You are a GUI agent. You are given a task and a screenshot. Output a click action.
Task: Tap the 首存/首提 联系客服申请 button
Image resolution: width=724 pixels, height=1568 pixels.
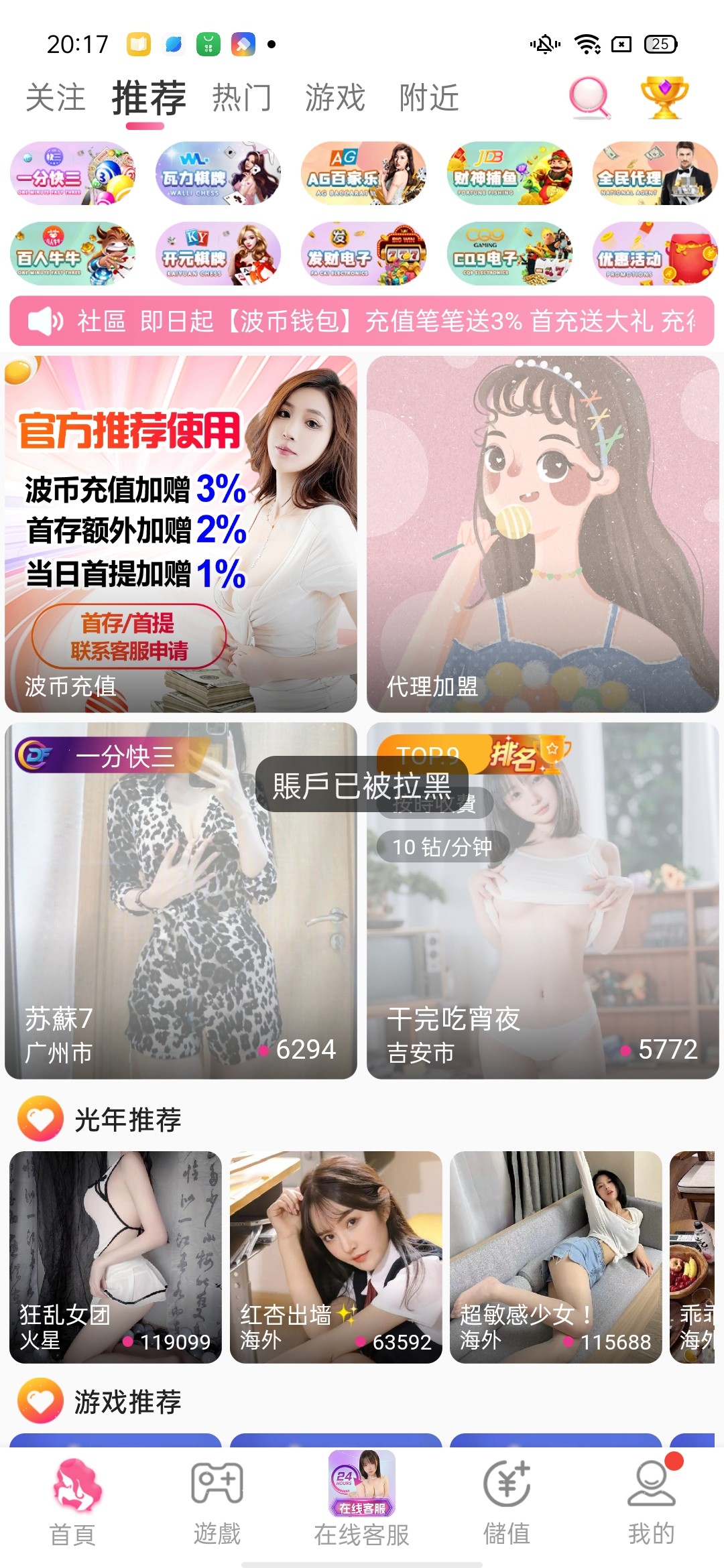pos(131,637)
